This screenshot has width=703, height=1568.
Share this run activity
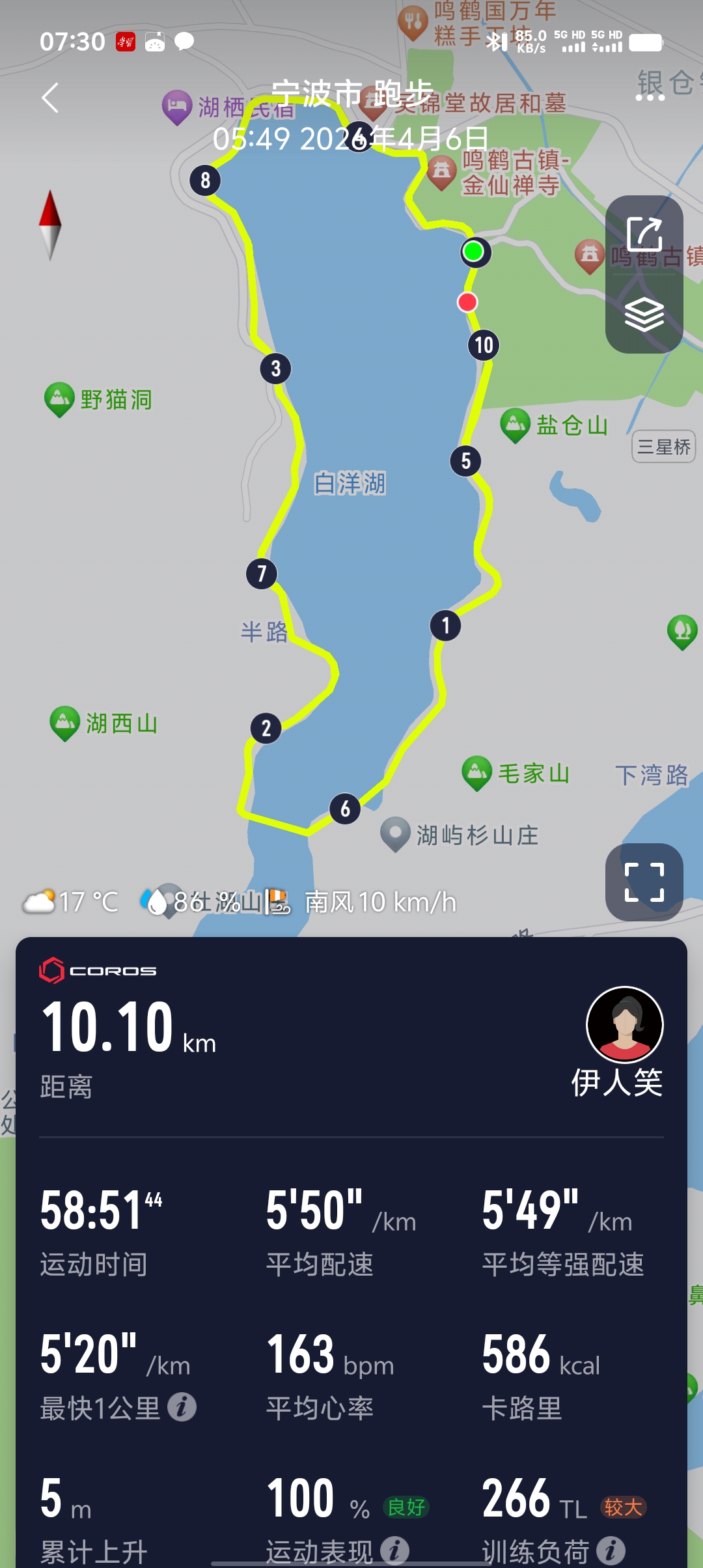(644, 234)
